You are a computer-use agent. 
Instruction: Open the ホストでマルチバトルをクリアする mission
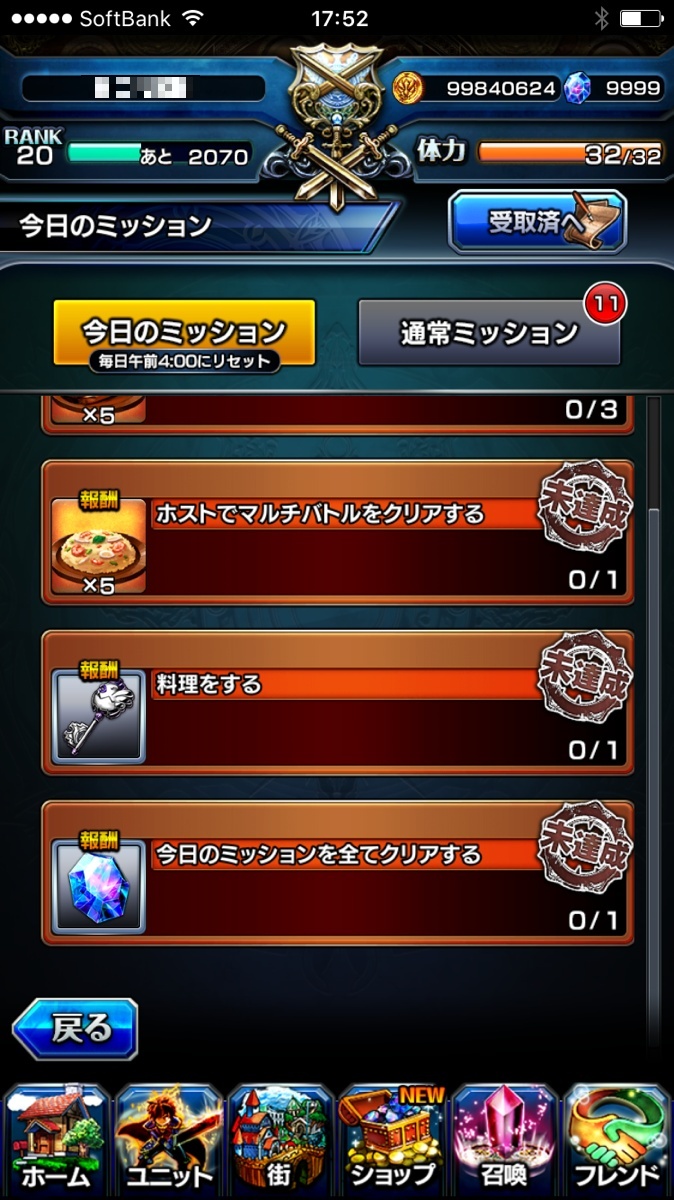(x=337, y=532)
